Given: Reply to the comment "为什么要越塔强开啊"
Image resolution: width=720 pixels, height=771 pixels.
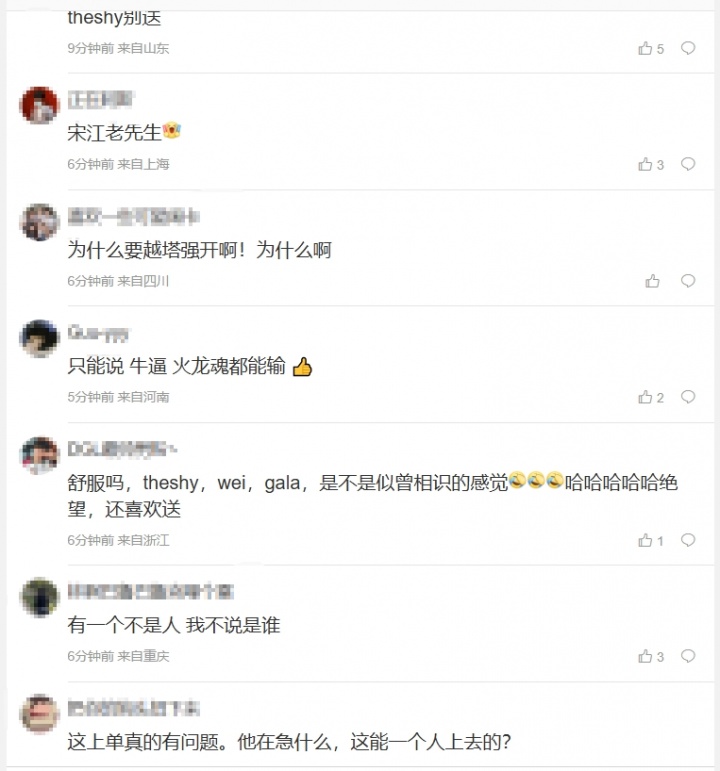Looking at the screenshot, I should pyautogui.click(x=688, y=281).
